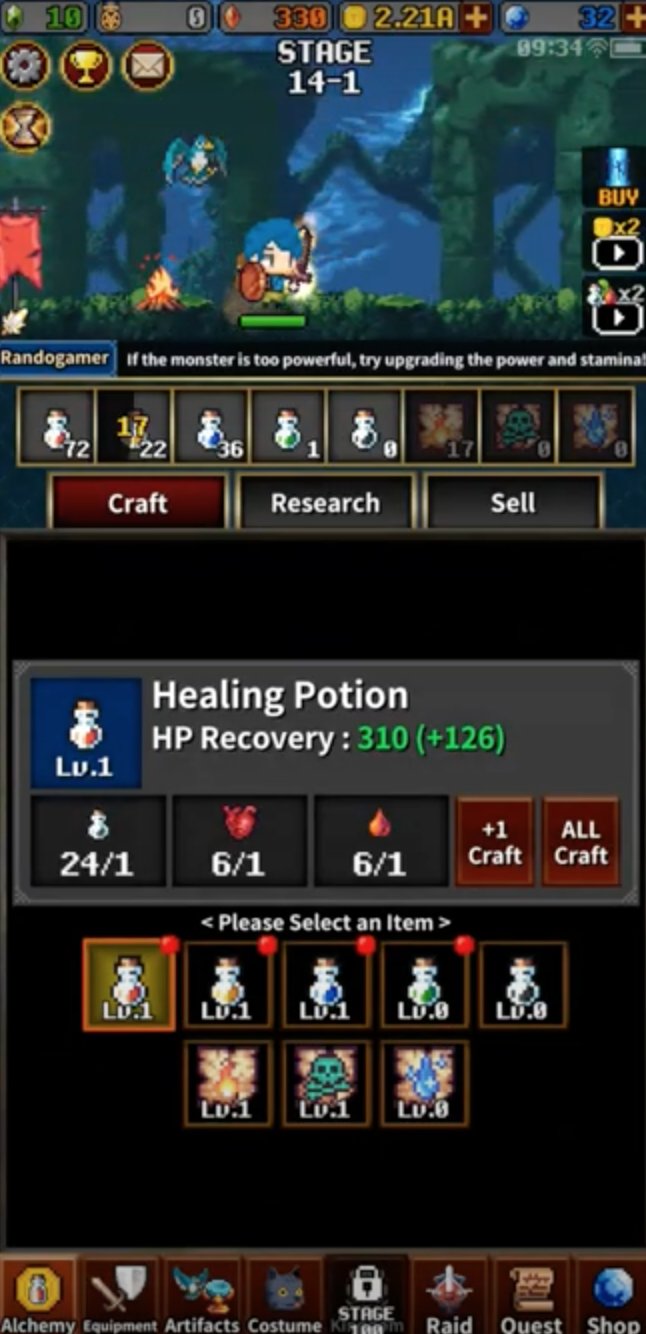The image size is (646, 1334).
Task: Switch to the Sell tab
Action: [513, 502]
